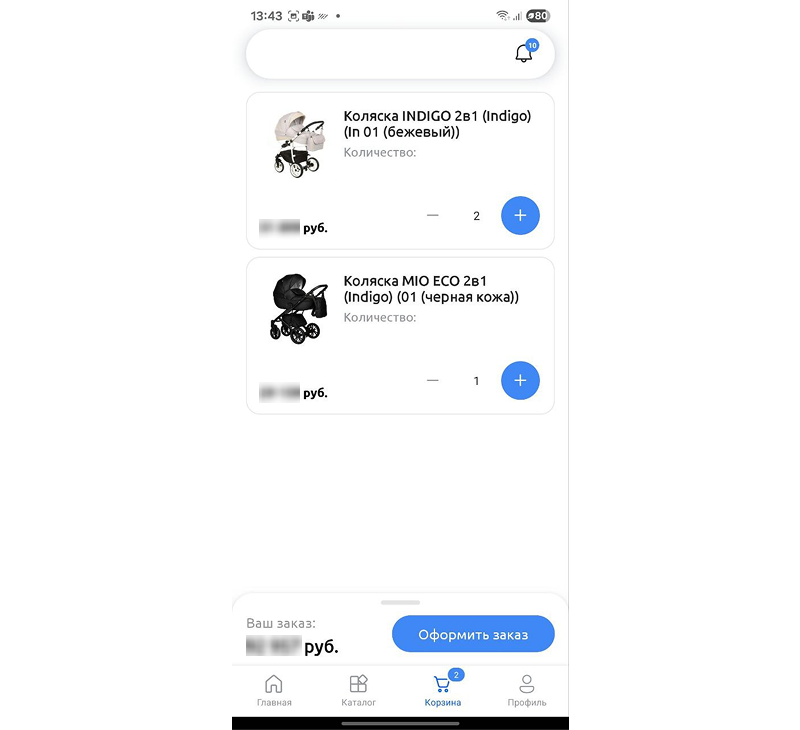Select the Корзина tab
Screen dimensions: 800x730
[x=442, y=690]
